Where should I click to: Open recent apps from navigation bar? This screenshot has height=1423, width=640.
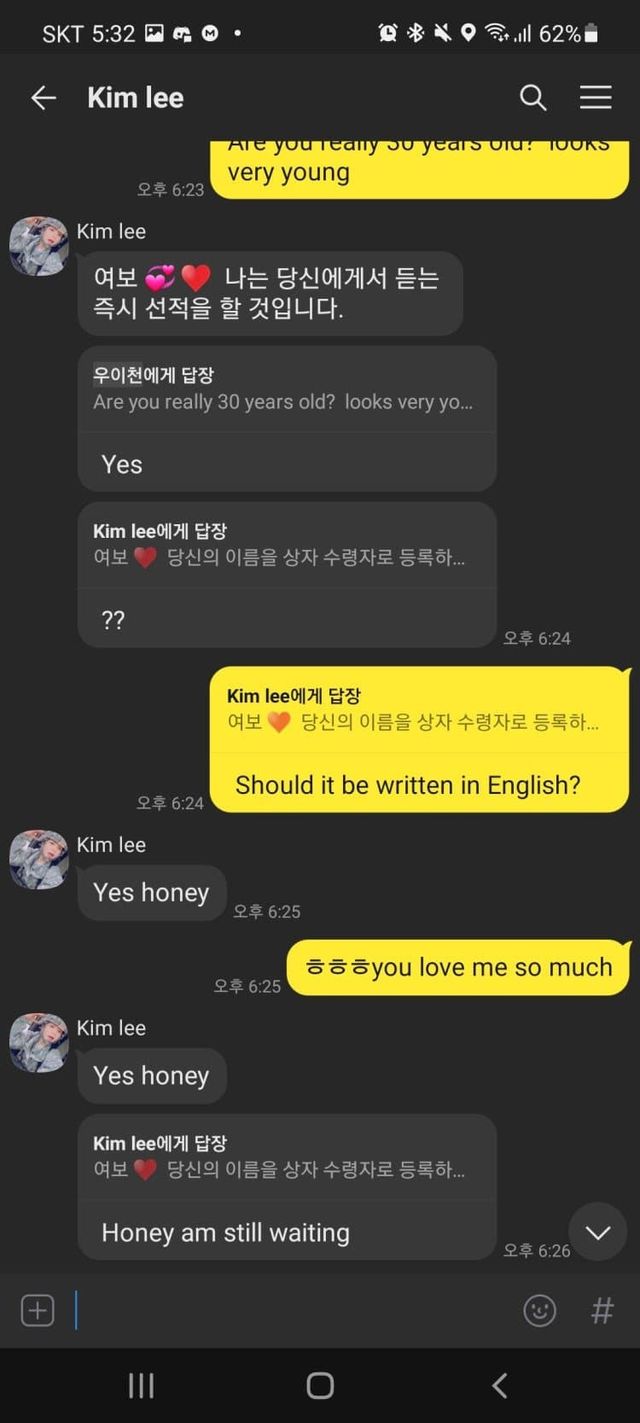(141, 1385)
